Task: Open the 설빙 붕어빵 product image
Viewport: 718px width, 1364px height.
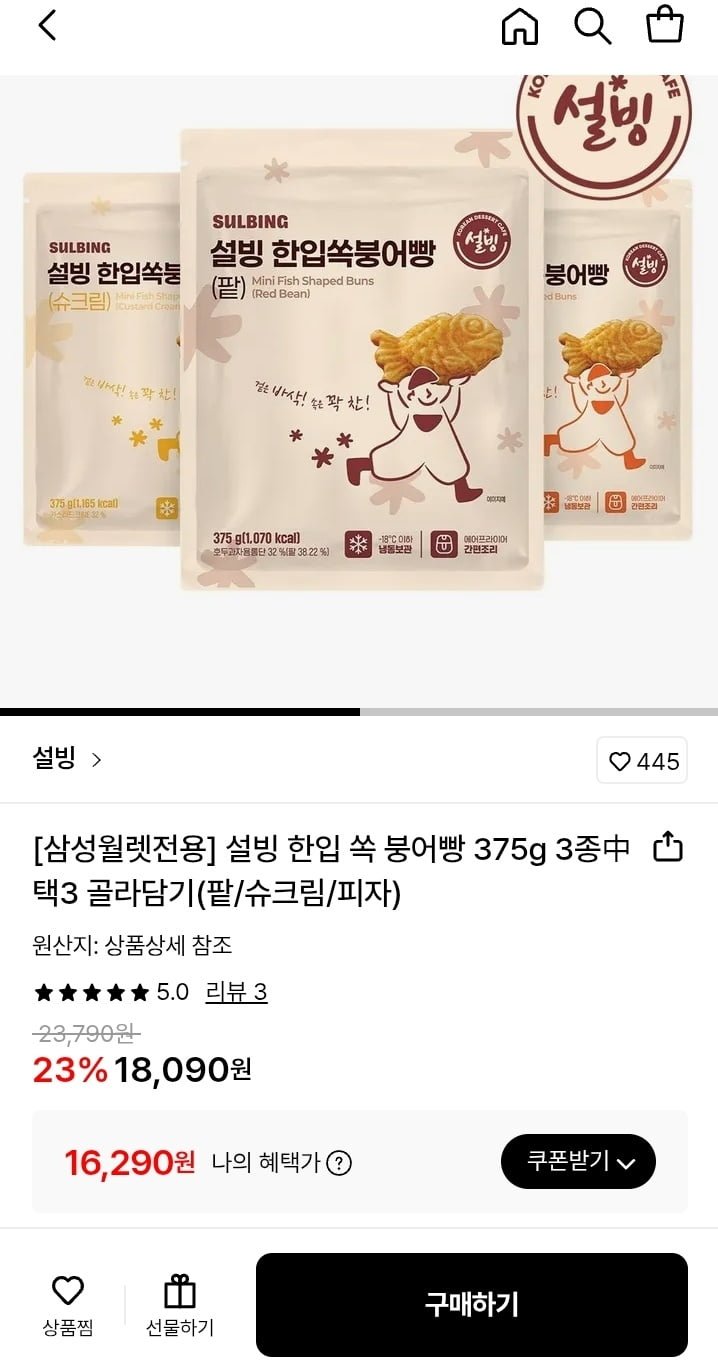Action: (x=359, y=390)
